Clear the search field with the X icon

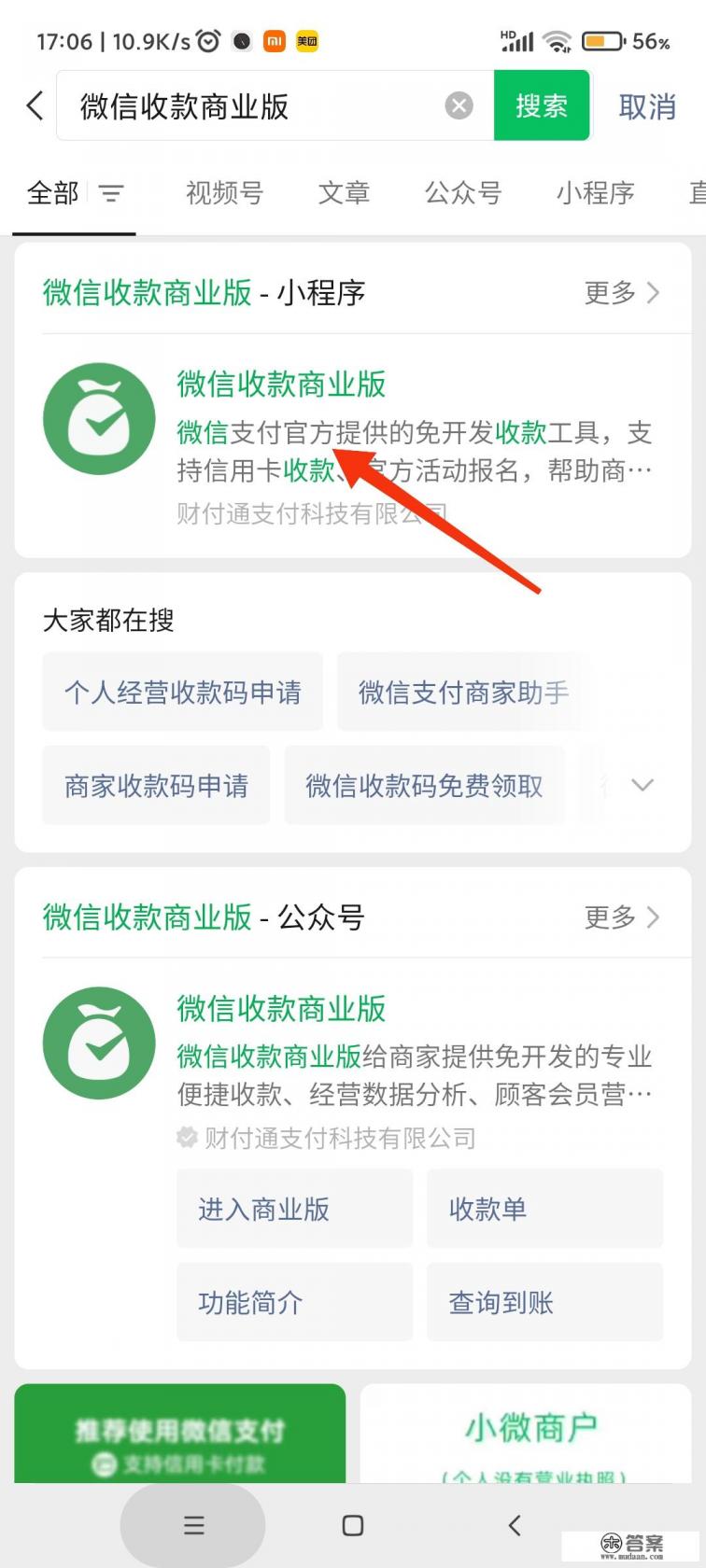click(459, 105)
